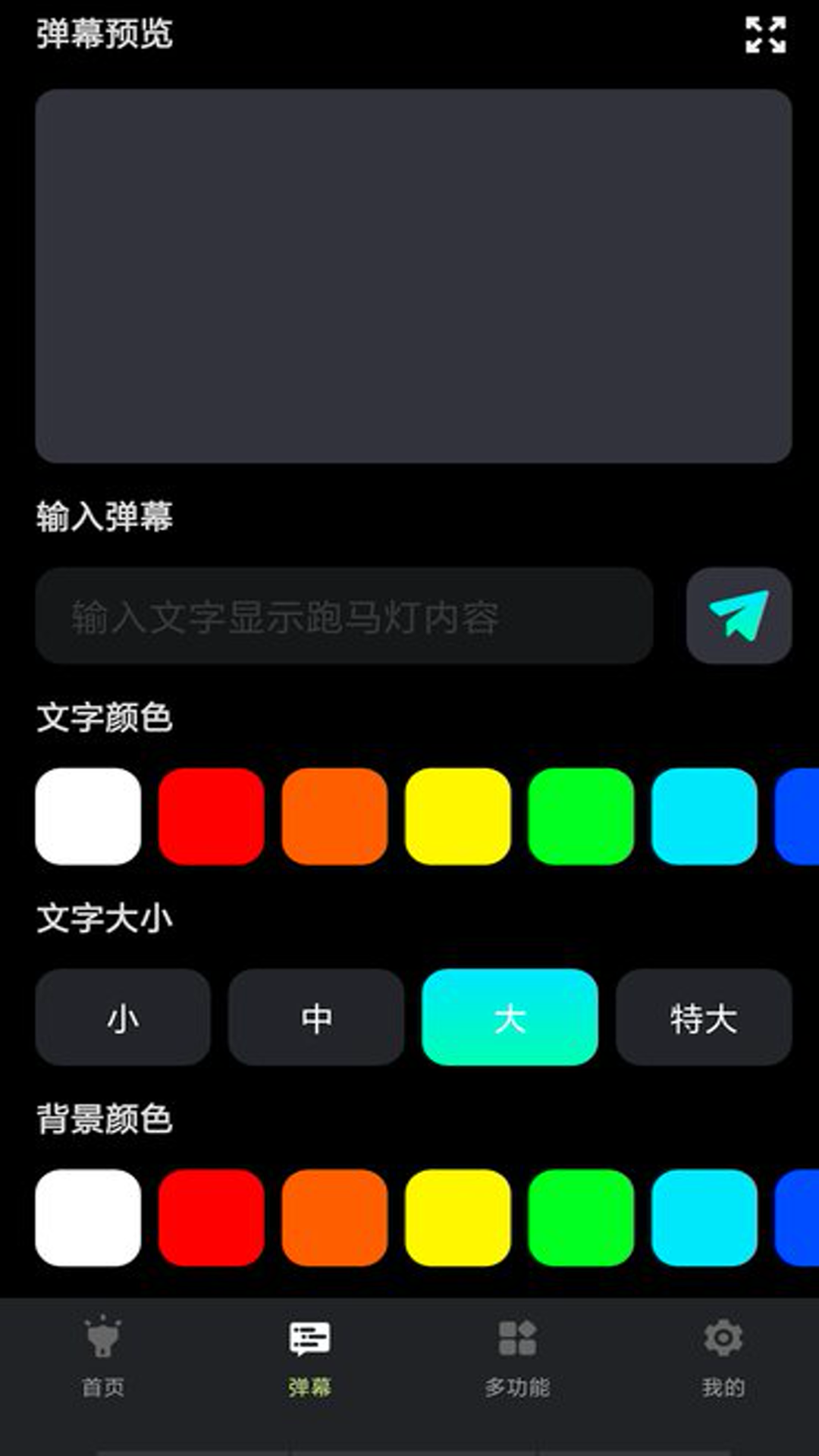Send the 弹幕 with the paper plane button
819x1456 pixels.
click(739, 616)
